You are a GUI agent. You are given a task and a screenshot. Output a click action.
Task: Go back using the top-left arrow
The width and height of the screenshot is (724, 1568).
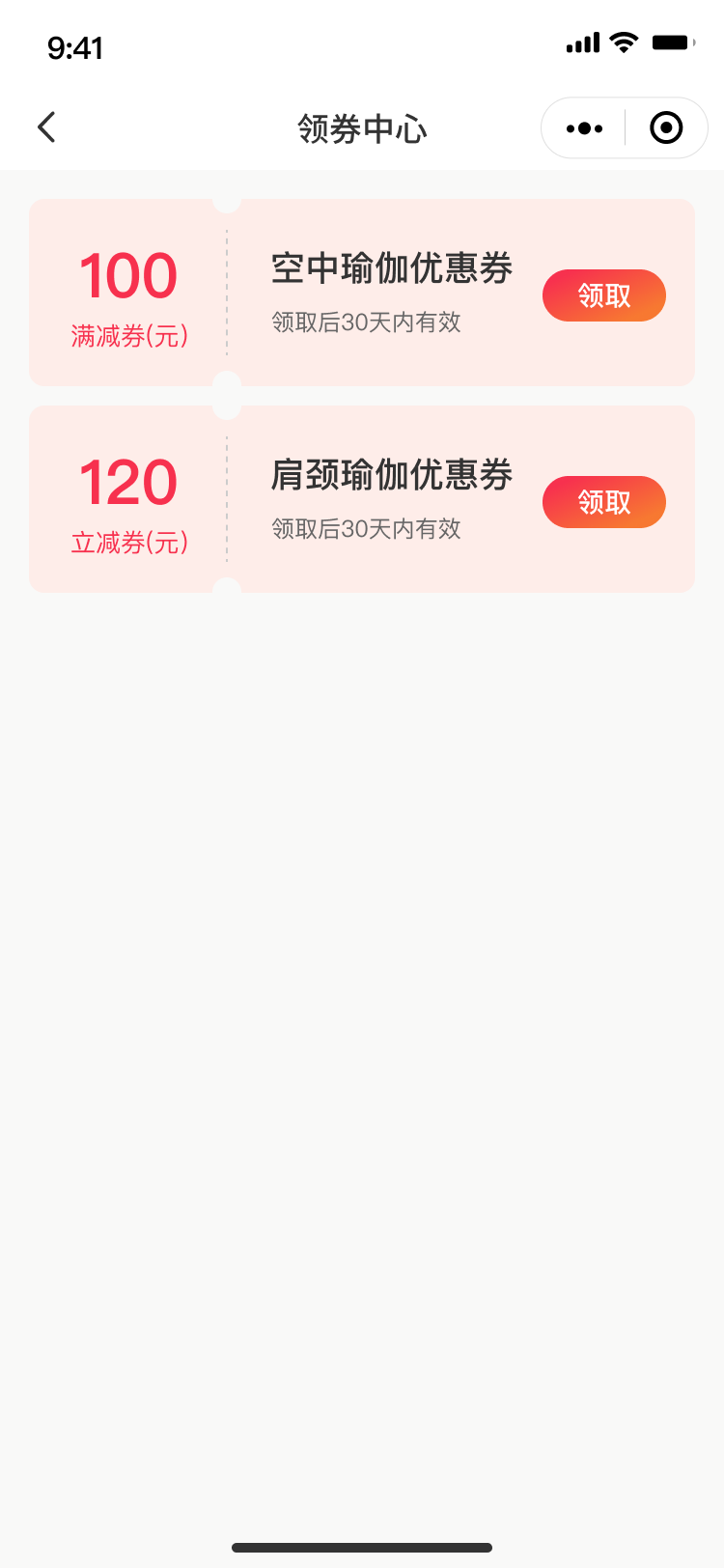point(46,127)
